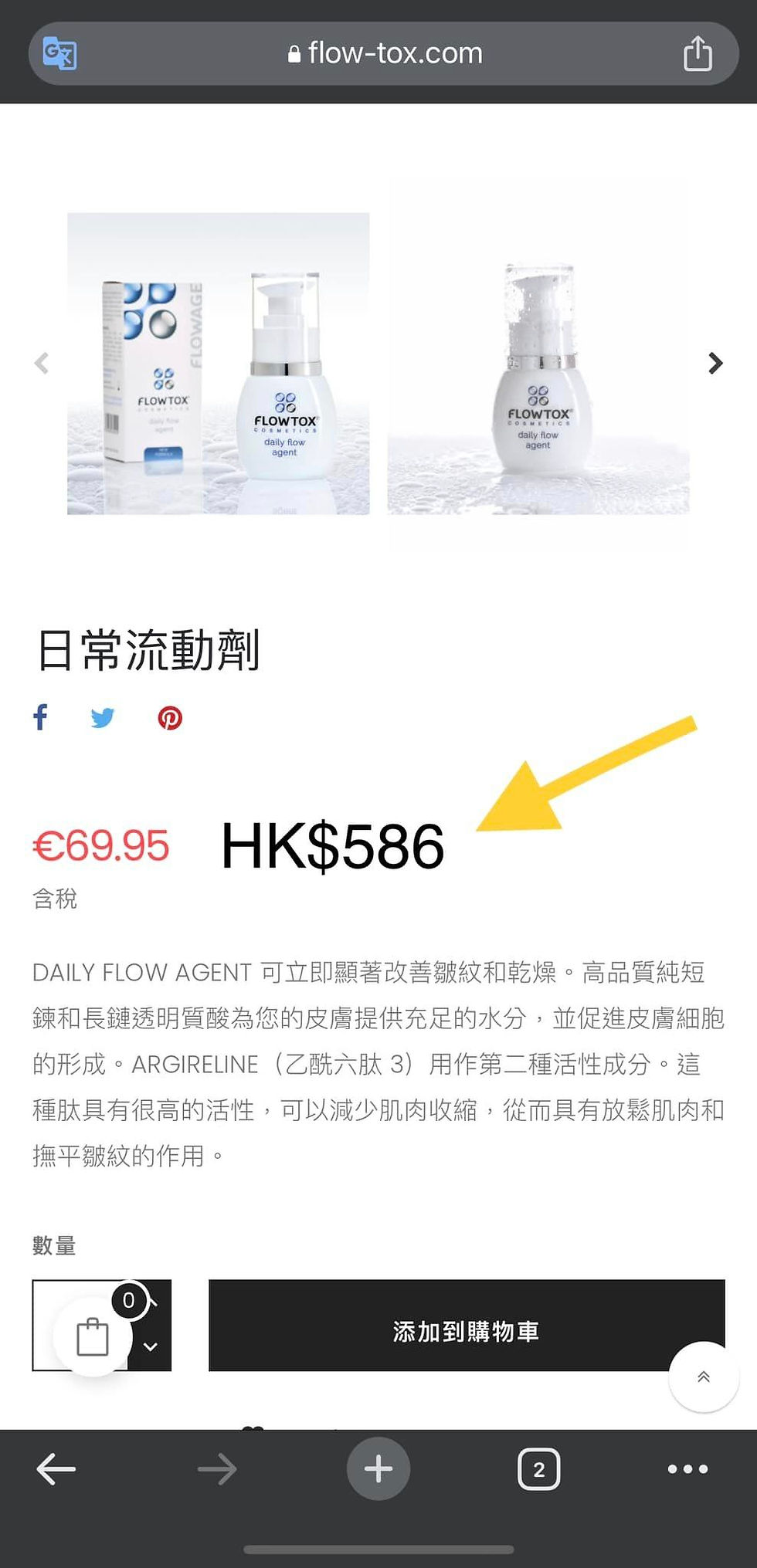The height and width of the screenshot is (1568, 757).
Task: Open the browser more options menu
Action: point(686,1469)
